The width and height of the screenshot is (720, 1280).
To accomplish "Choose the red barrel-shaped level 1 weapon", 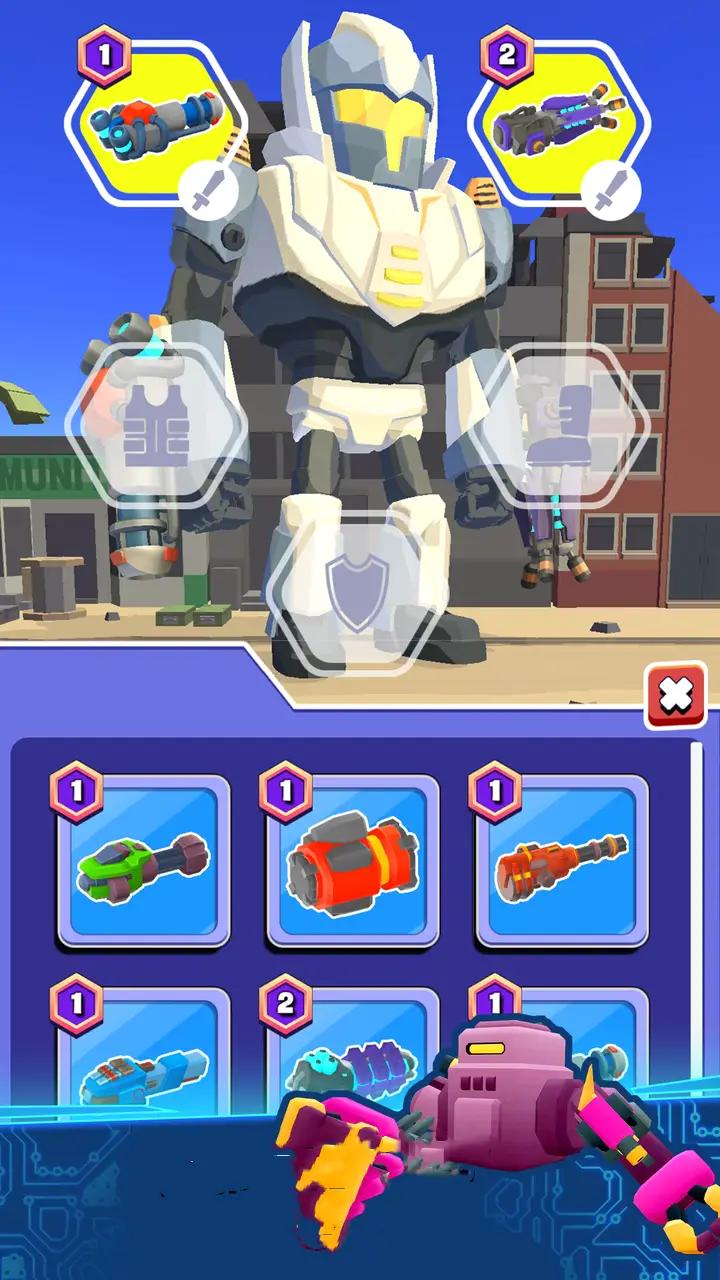I will click(x=353, y=862).
